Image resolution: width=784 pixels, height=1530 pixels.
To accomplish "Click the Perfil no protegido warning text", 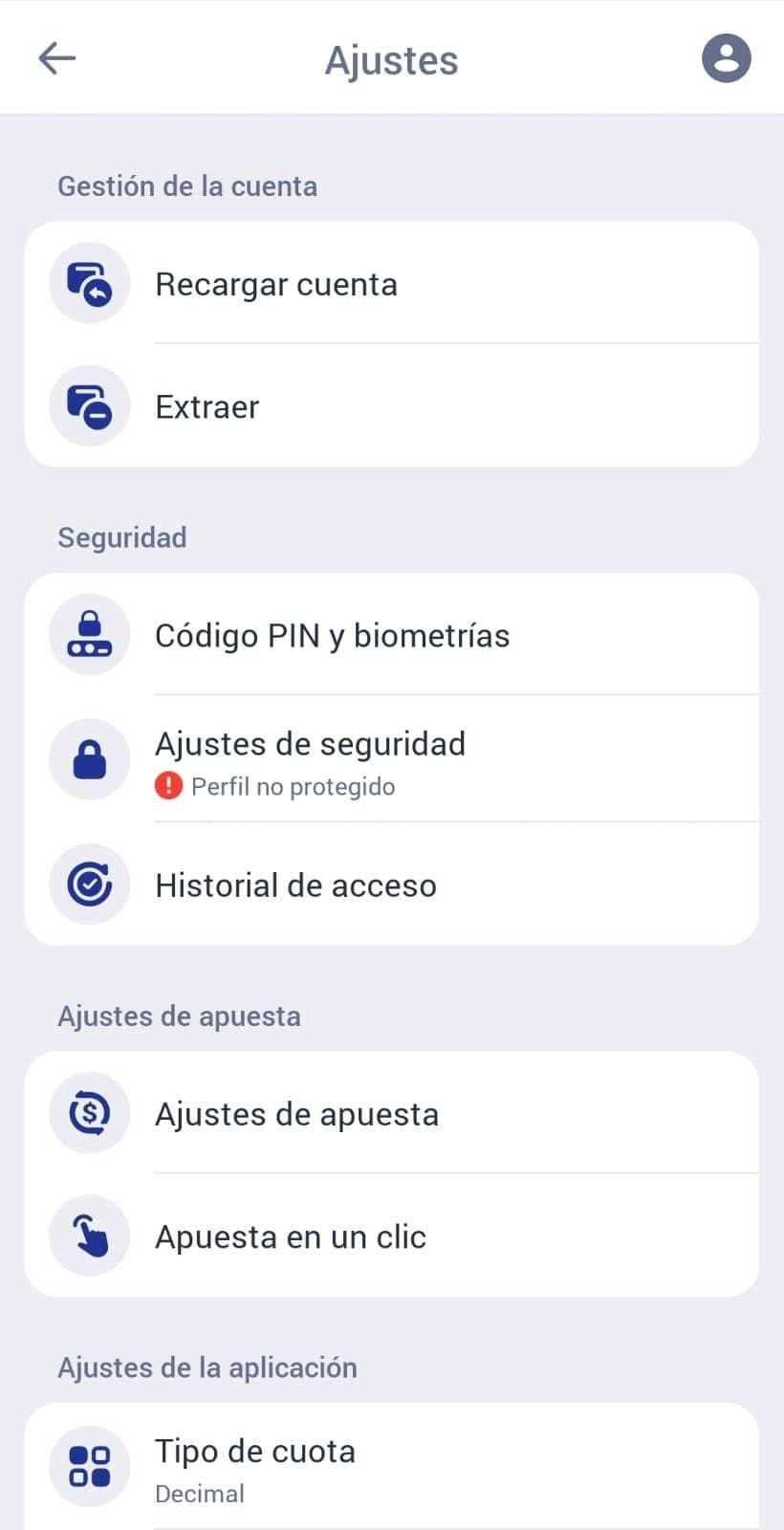I will pos(293,785).
